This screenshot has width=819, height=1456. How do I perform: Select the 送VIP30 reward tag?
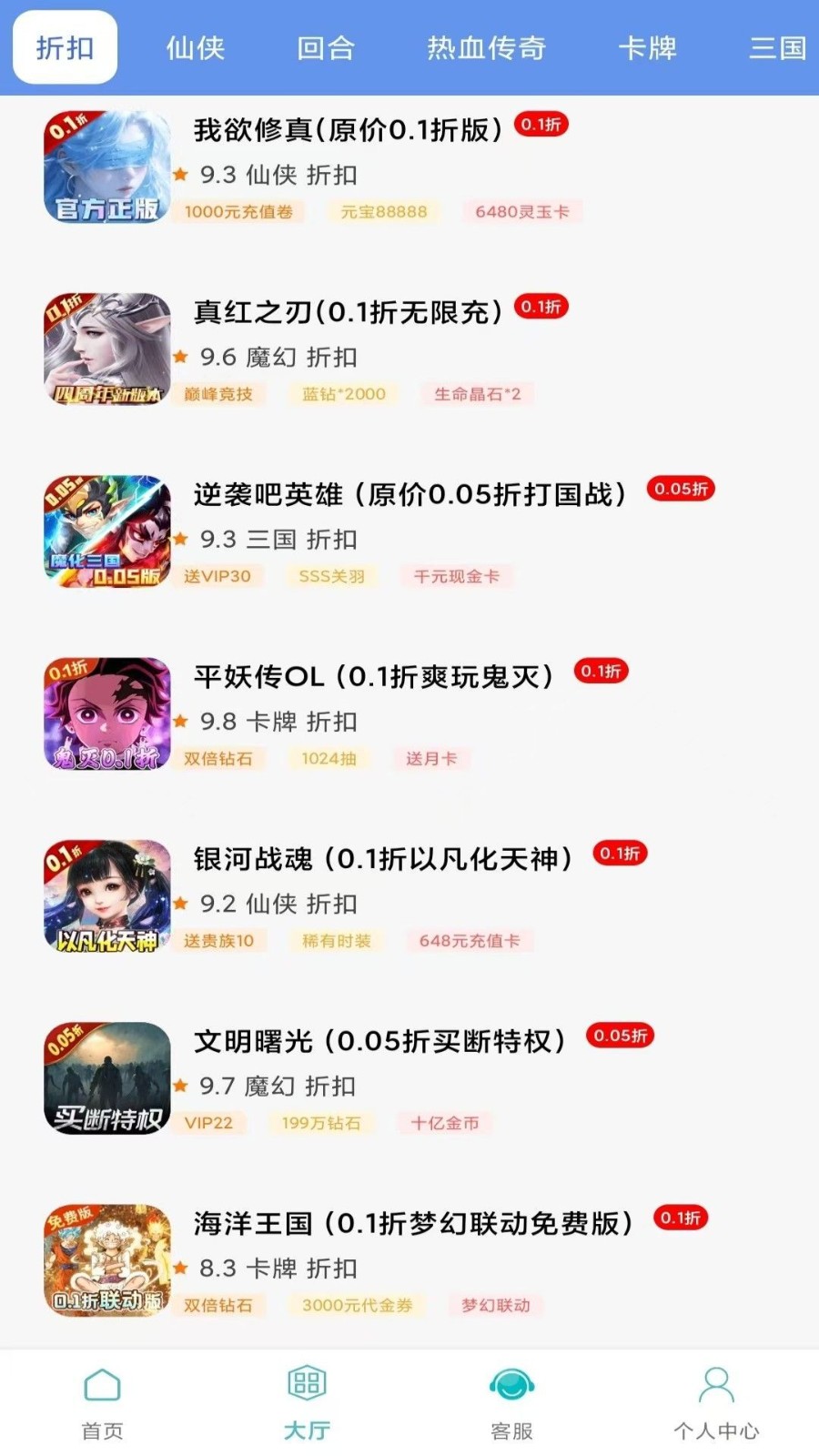click(218, 576)
